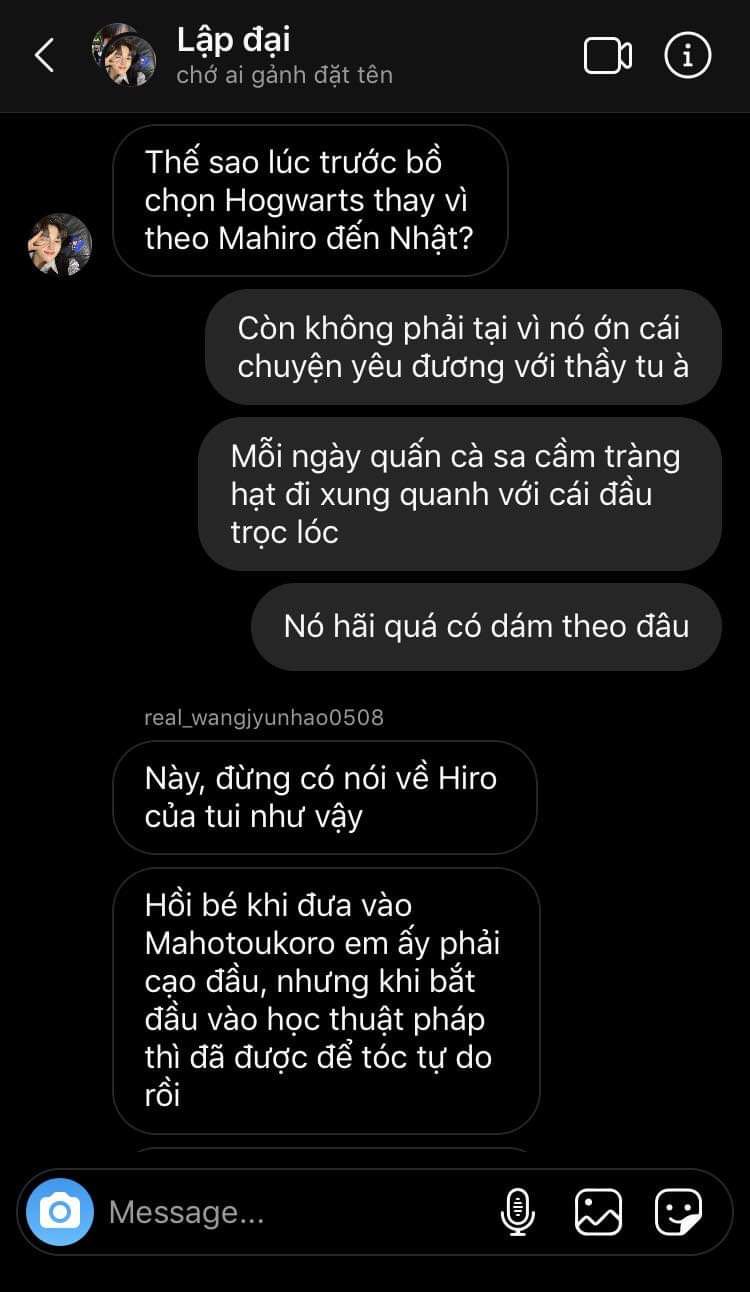This screenshot has height=1292, width=750.
Task: Open camera to send a photo
Action: point(60,1212)
